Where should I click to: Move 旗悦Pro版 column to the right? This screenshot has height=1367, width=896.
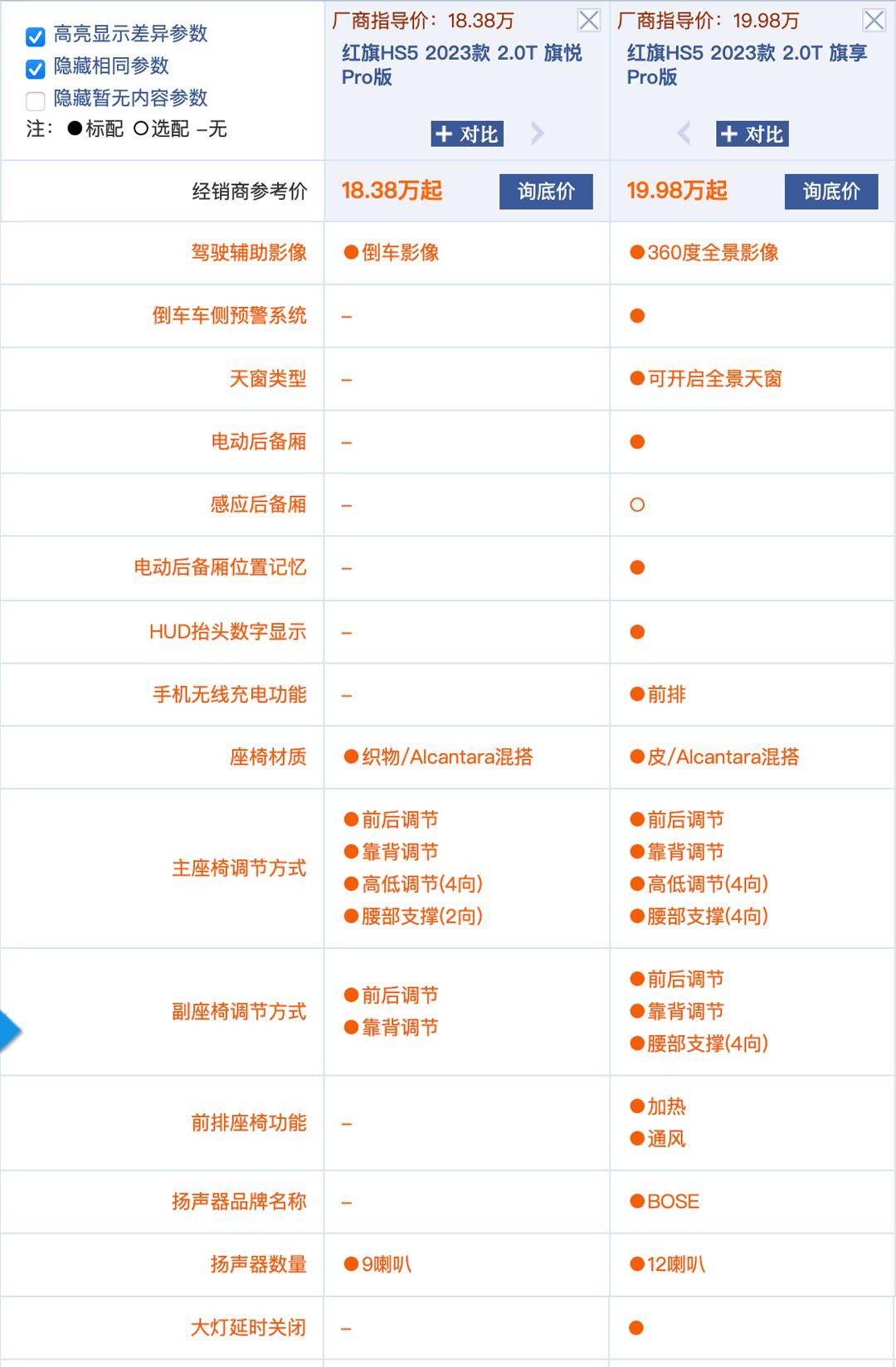[537, 133]
